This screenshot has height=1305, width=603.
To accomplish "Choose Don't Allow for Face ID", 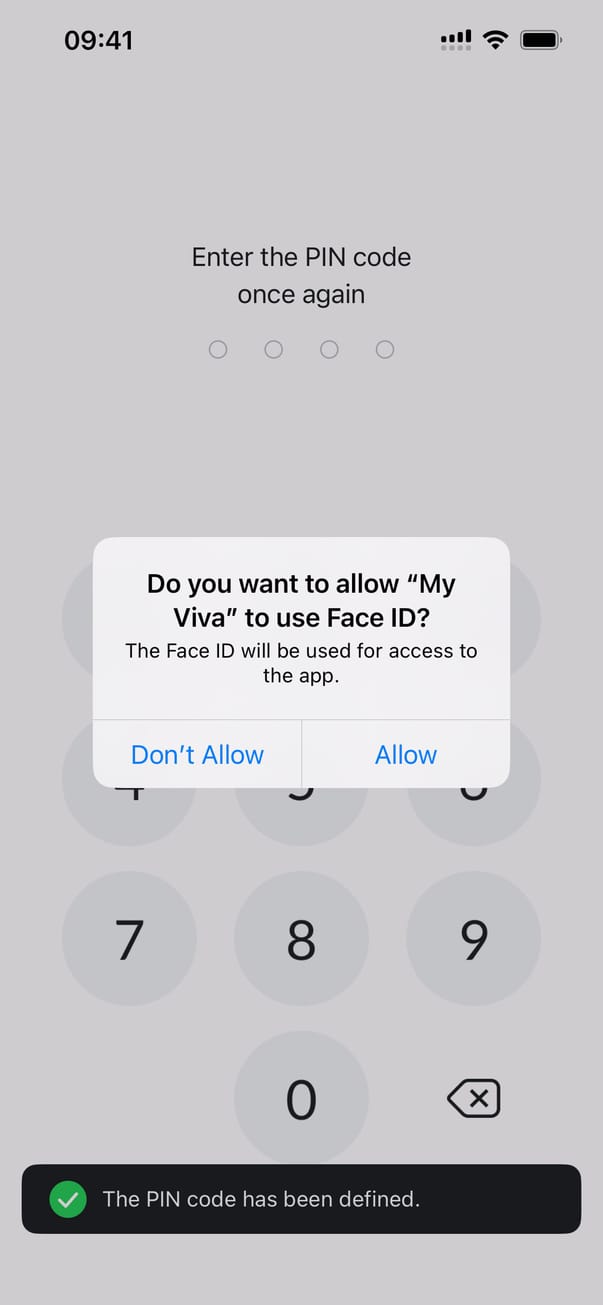I will tap(197, 755).
